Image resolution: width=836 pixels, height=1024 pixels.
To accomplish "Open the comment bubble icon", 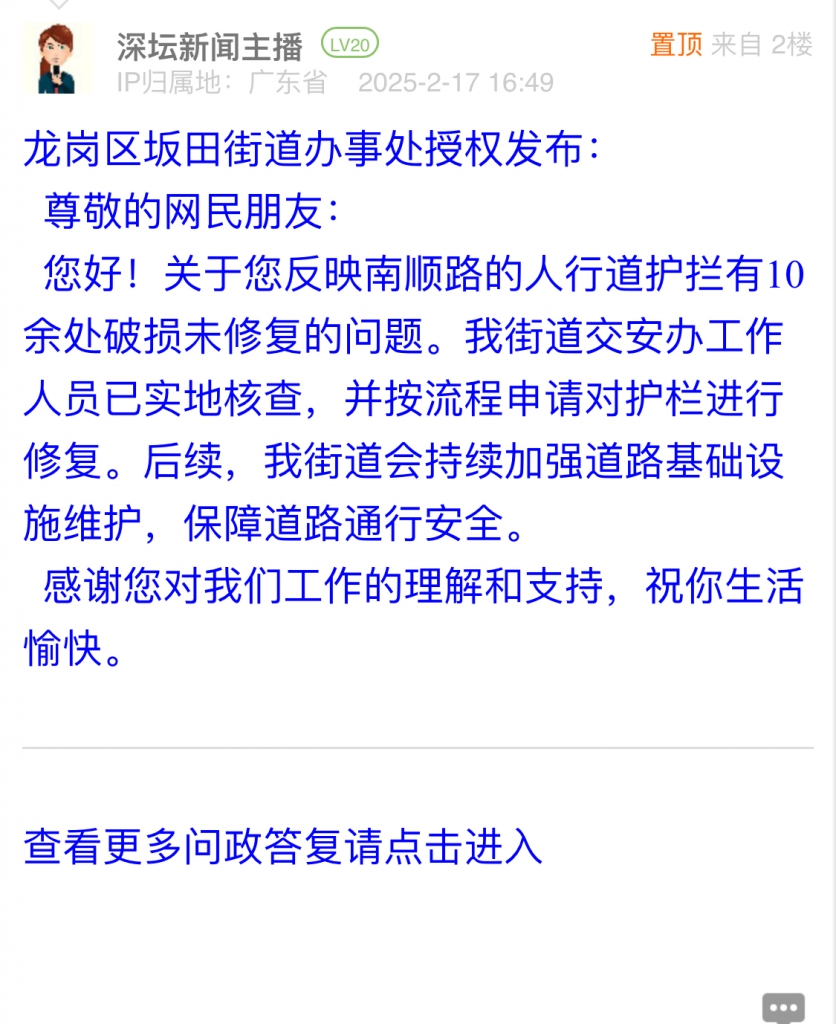I will pos(783,1006).
